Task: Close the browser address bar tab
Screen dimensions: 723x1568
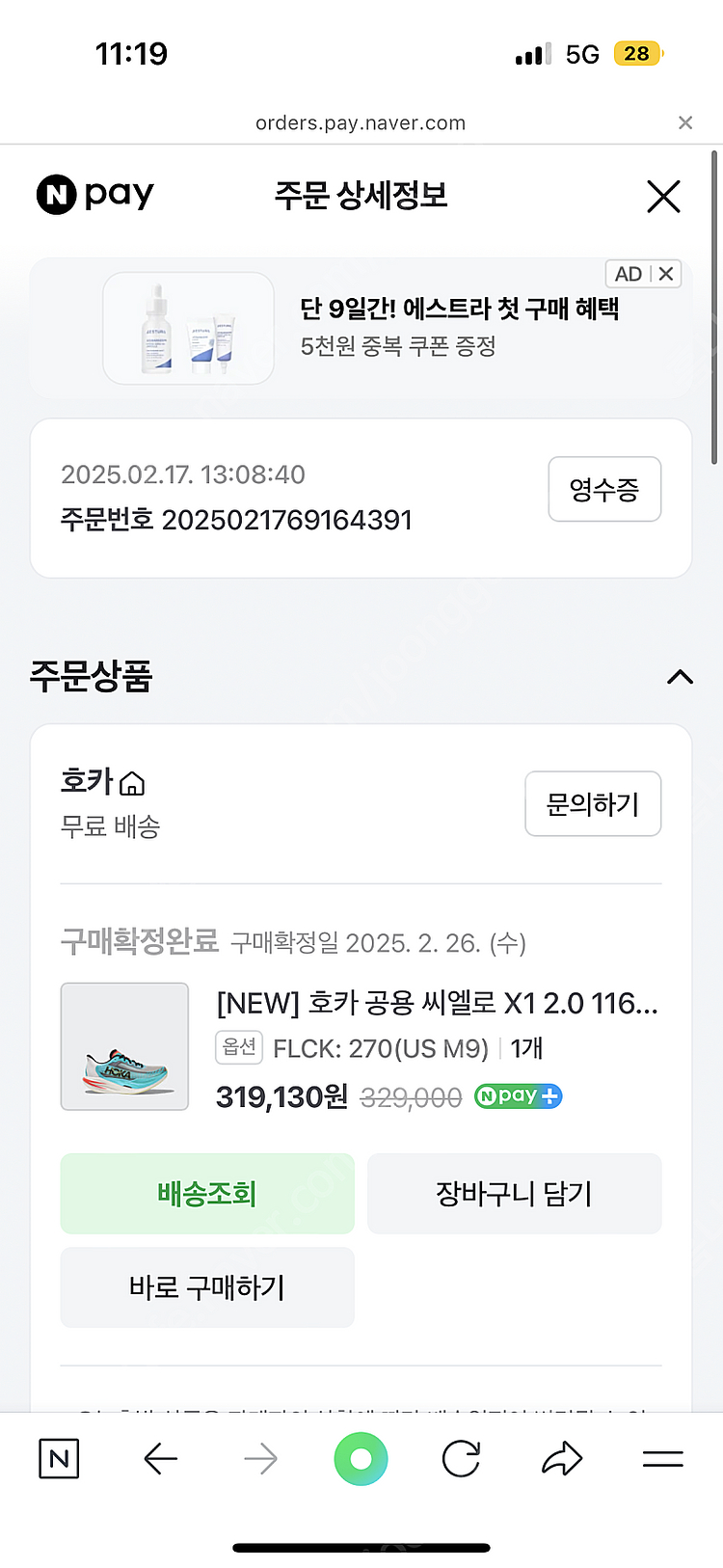Action: pos(685,122)
